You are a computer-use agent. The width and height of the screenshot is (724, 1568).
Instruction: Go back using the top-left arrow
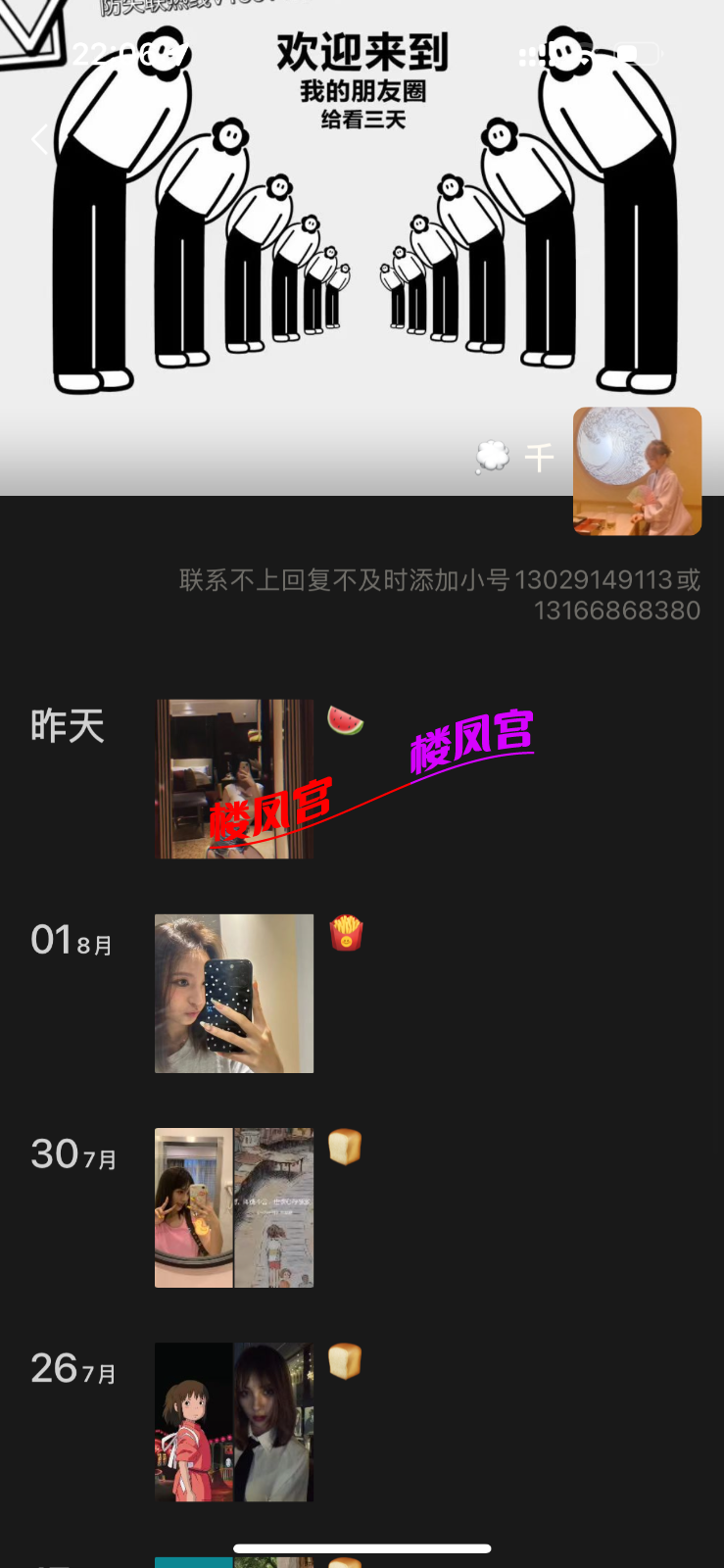(39, 140)
